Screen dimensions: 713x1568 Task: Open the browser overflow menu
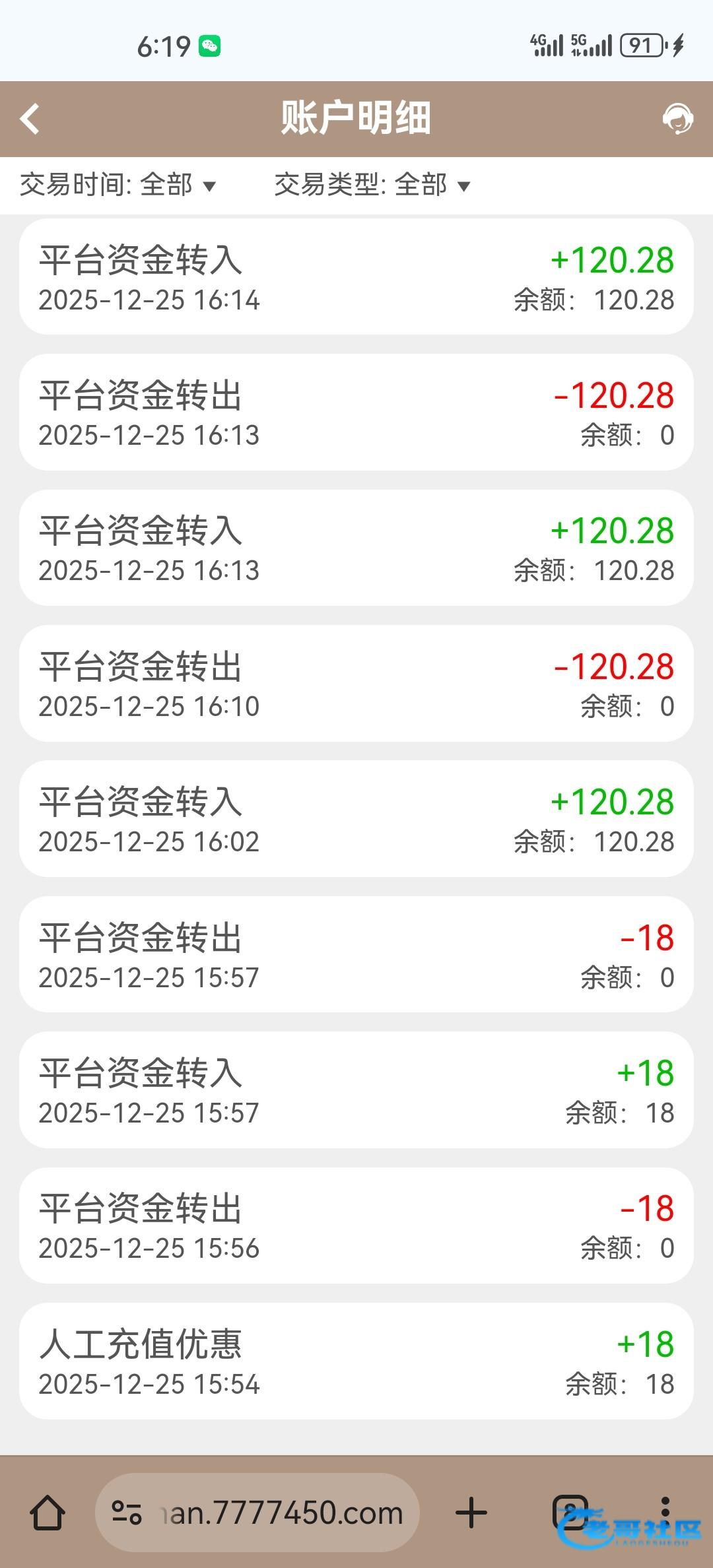click(665, 1512)
